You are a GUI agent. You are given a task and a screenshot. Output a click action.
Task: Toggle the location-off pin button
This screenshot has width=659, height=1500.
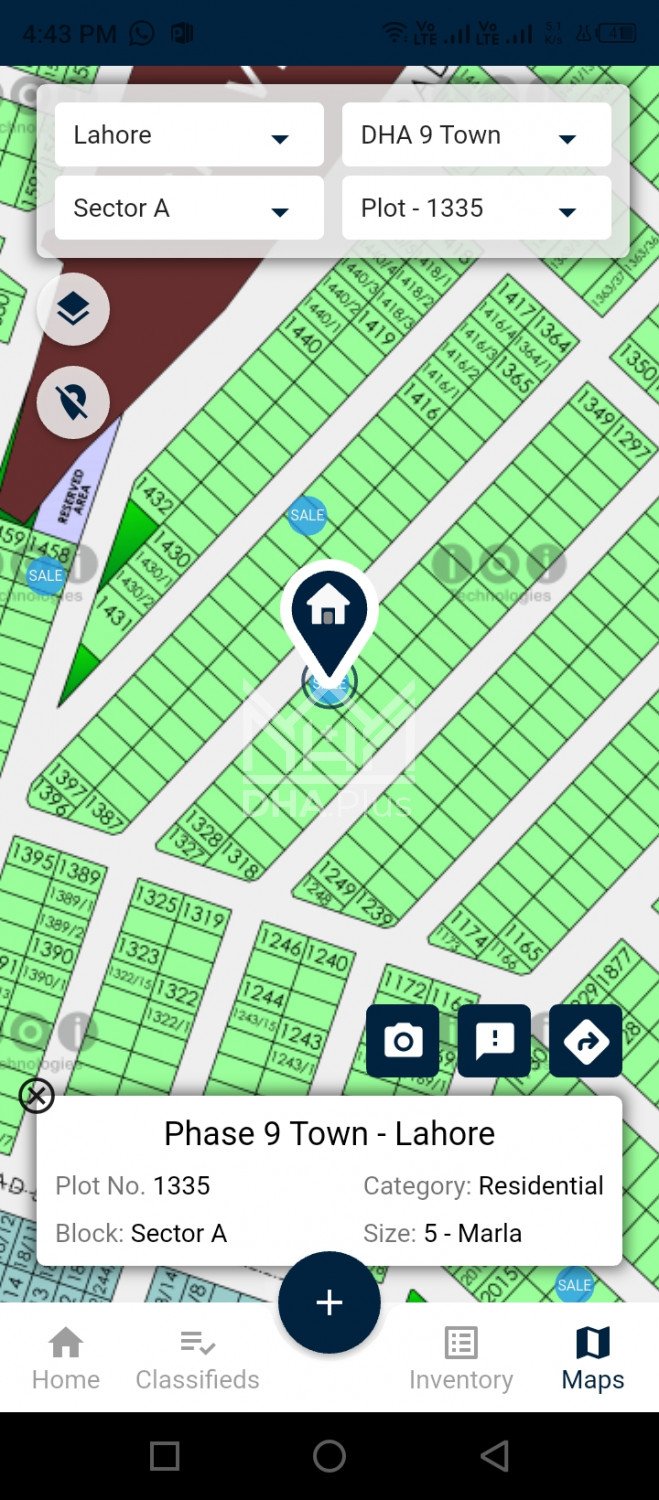pyautogui.click(x=73, y=402)
